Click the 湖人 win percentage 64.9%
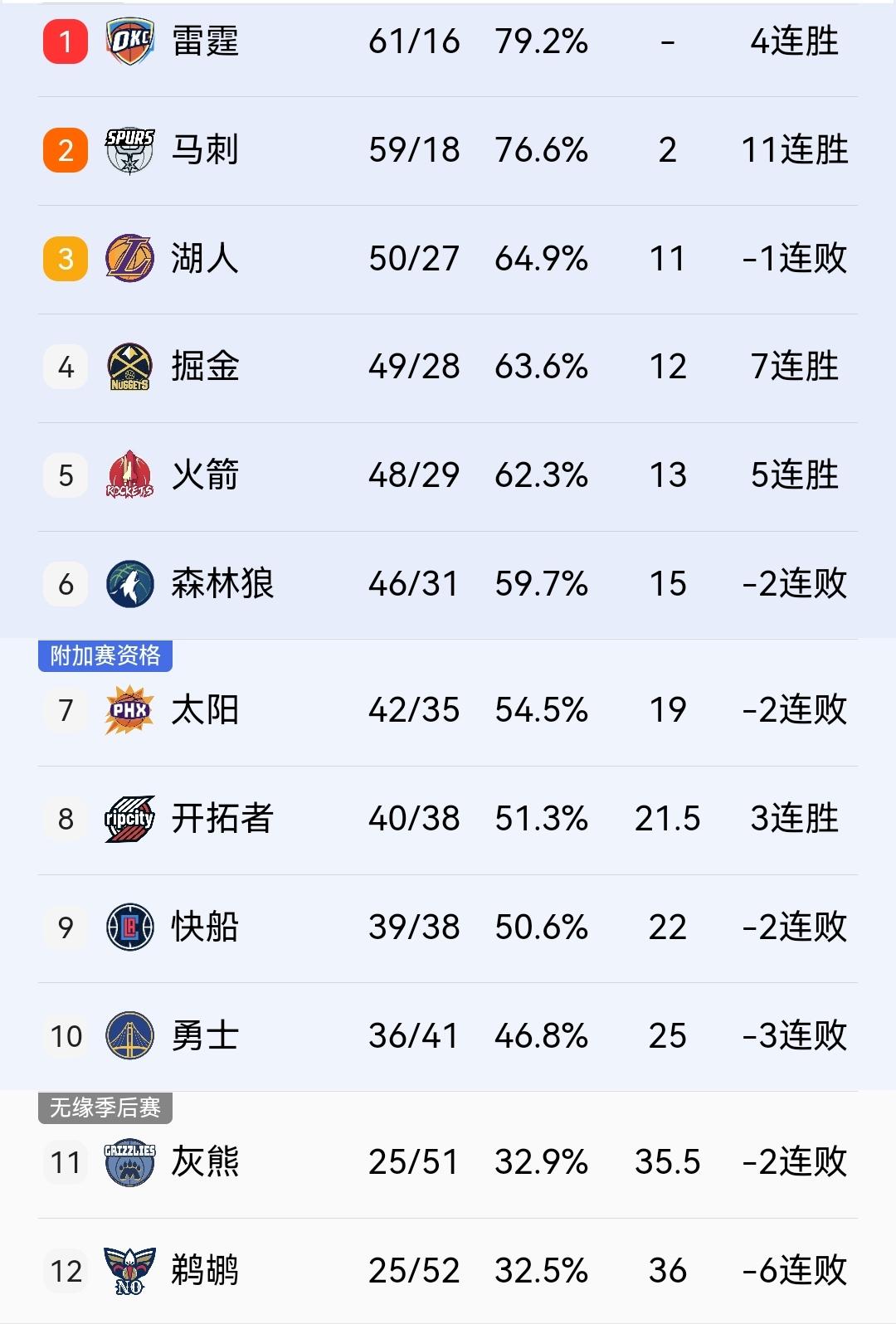Viewport: 896px width, 1324px height. pos(543,259)
